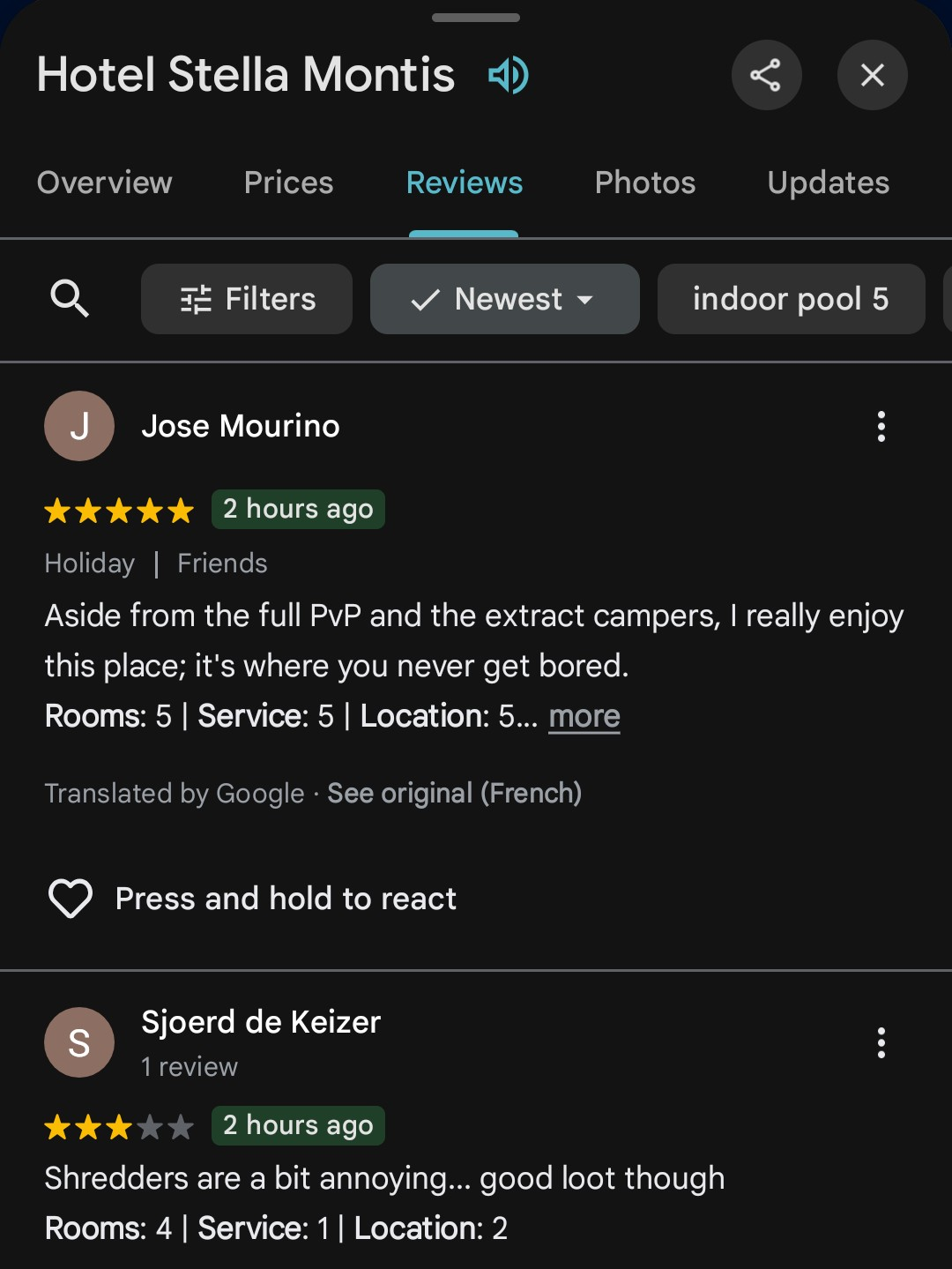The height and width of the screenshot is (1269, 952).
Task: Filter reviews by indoor pool
Action: (791, 299)
